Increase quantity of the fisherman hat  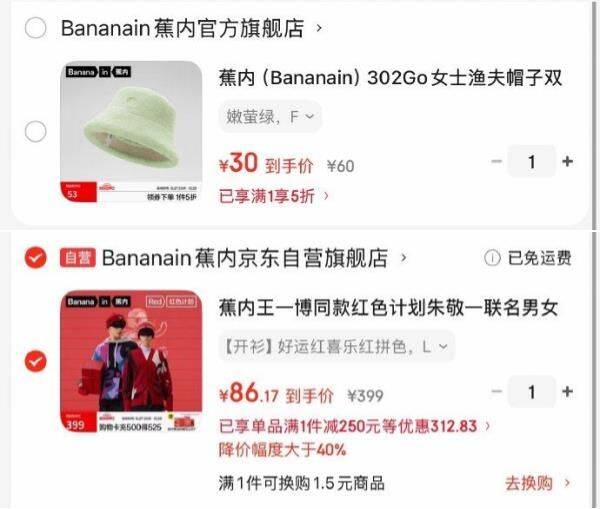567,161
